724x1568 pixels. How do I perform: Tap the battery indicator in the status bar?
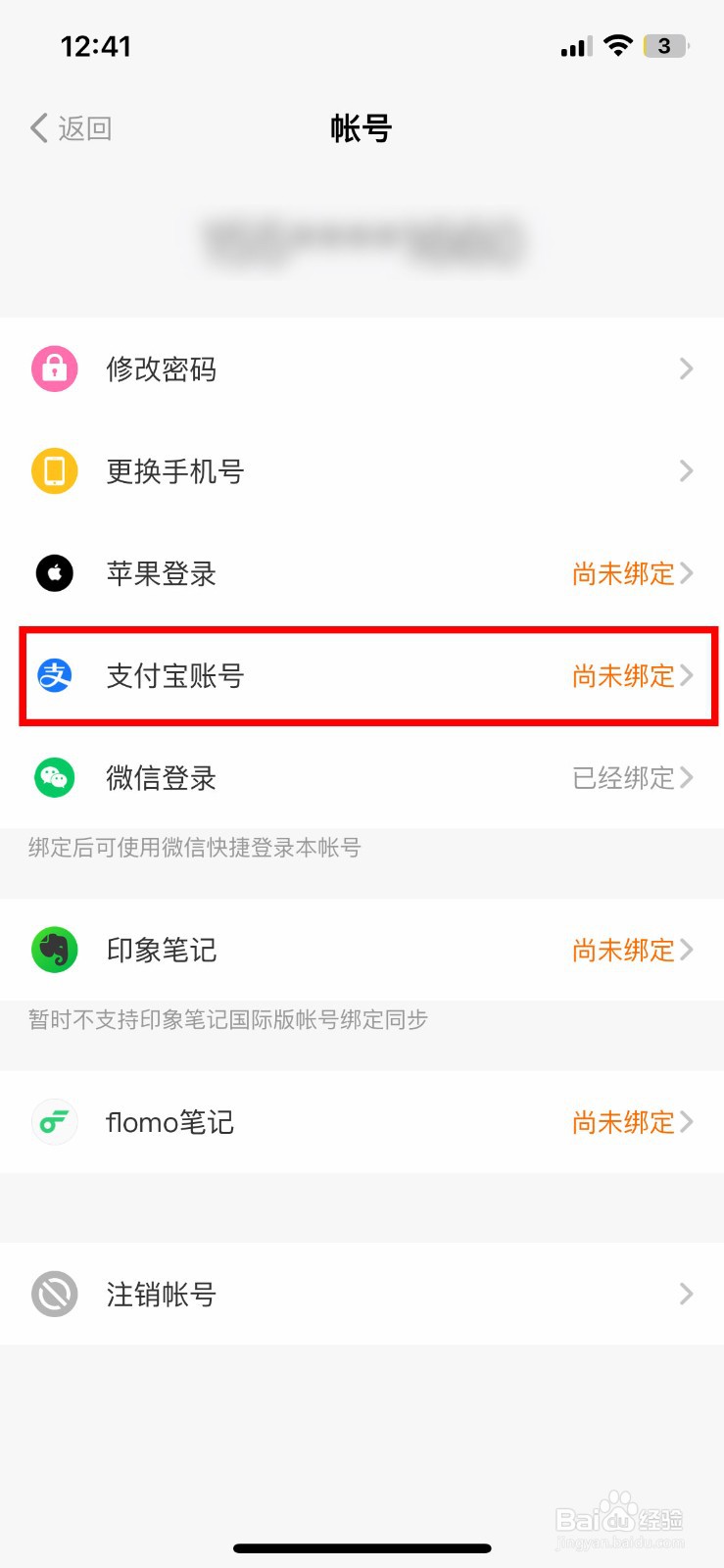pyautogui.click(x=664, y=45)
